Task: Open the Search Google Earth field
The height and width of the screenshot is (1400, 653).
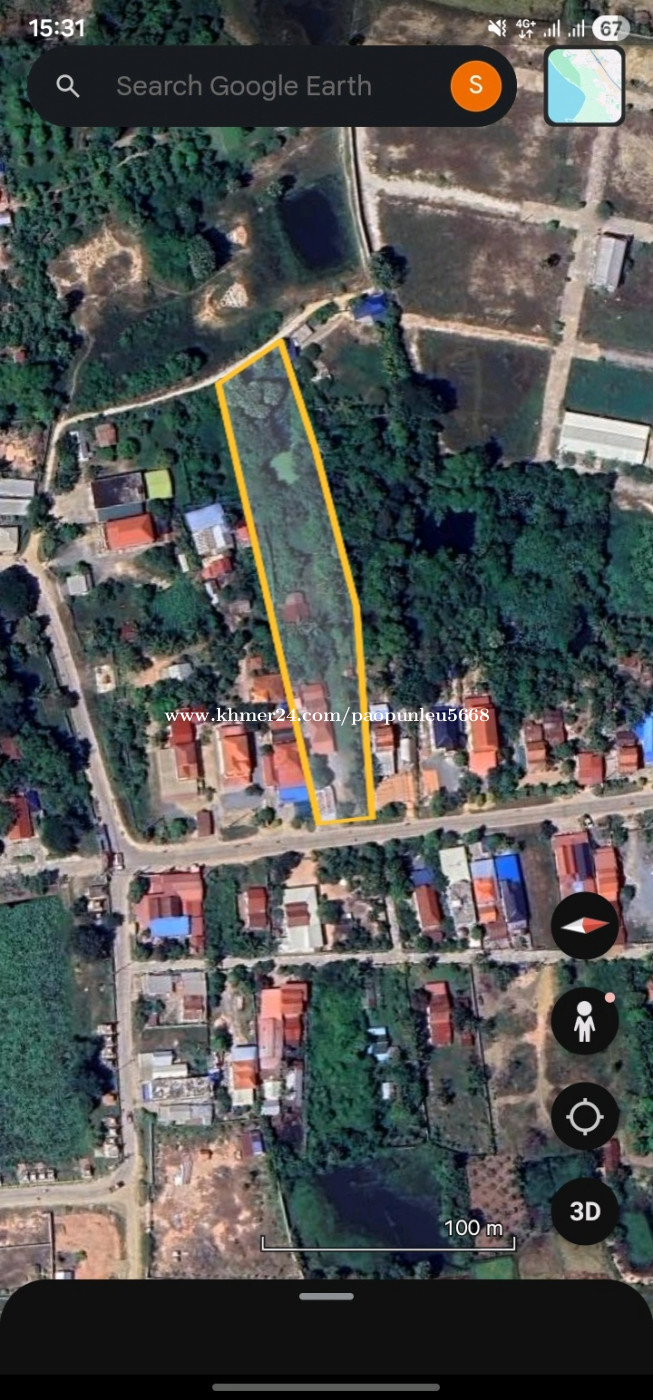Action: pos(244,86)
